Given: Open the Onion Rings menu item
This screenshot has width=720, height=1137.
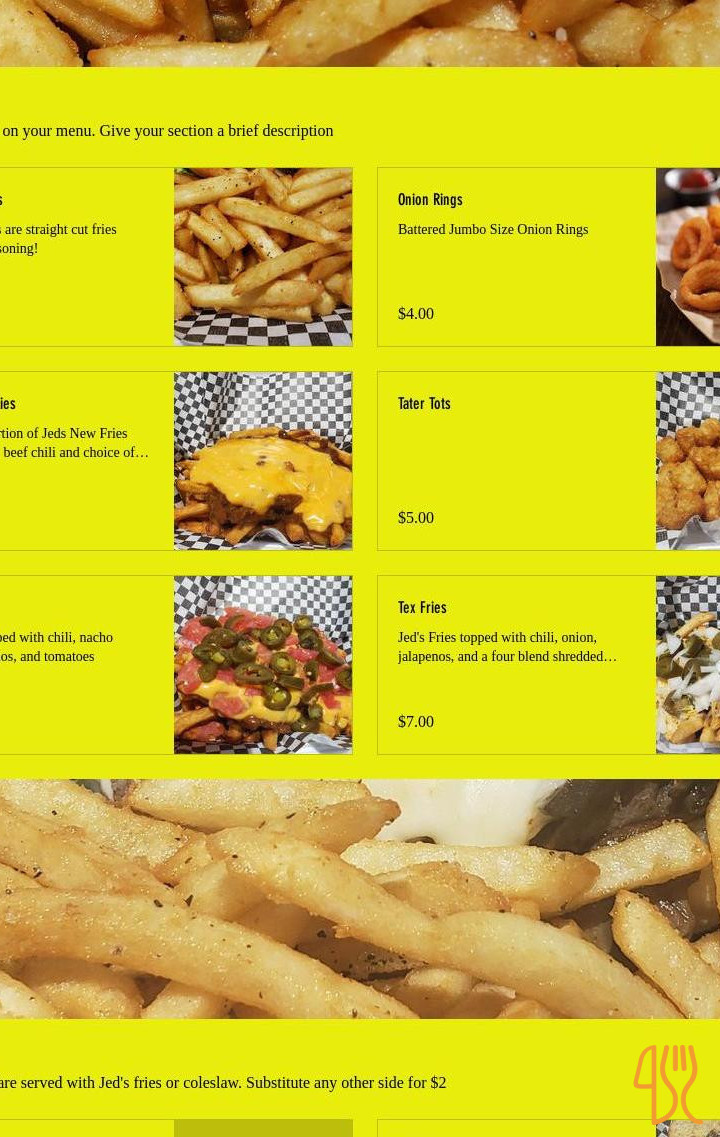Looking at the screenshot, I should coord(548,257).
